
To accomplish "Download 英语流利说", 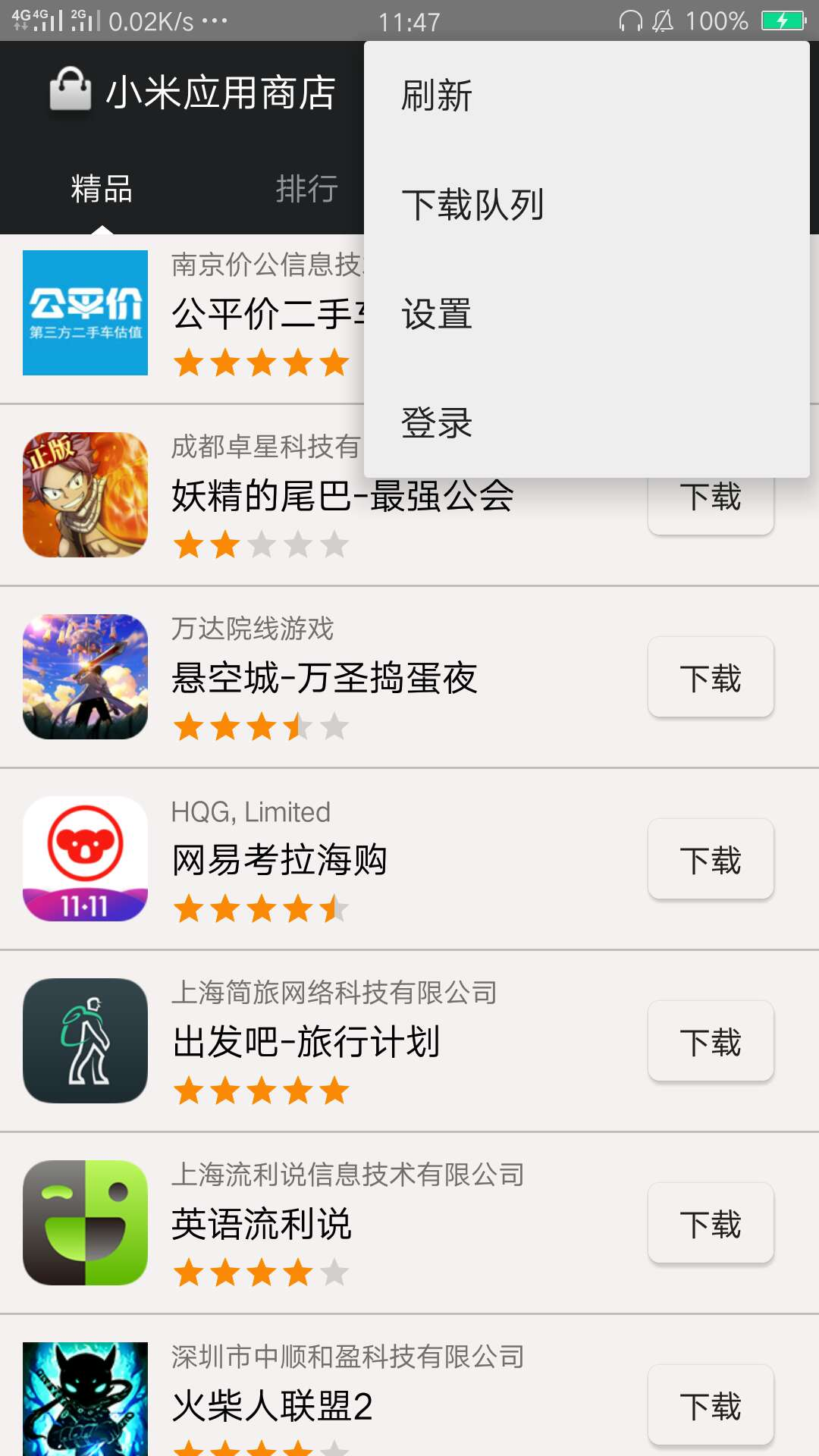I will pyautogui.click(x=710, y=1222).
